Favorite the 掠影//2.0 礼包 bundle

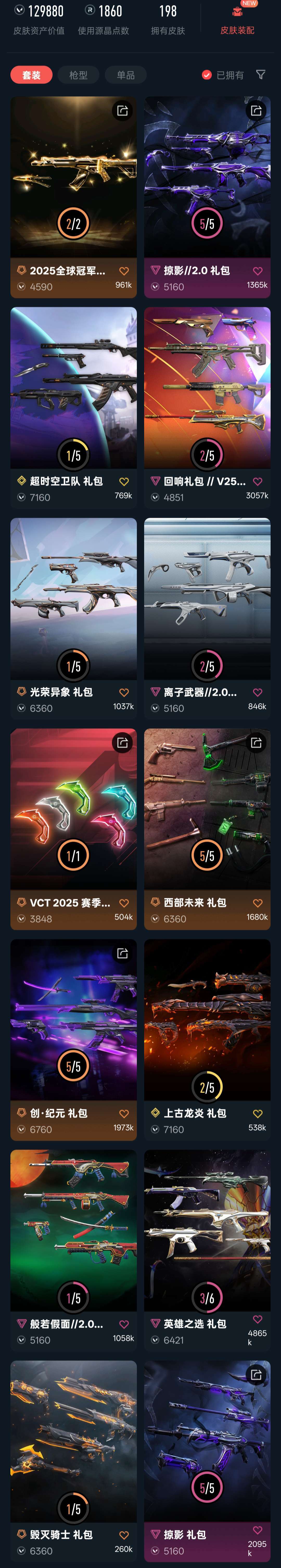point(258,271)
